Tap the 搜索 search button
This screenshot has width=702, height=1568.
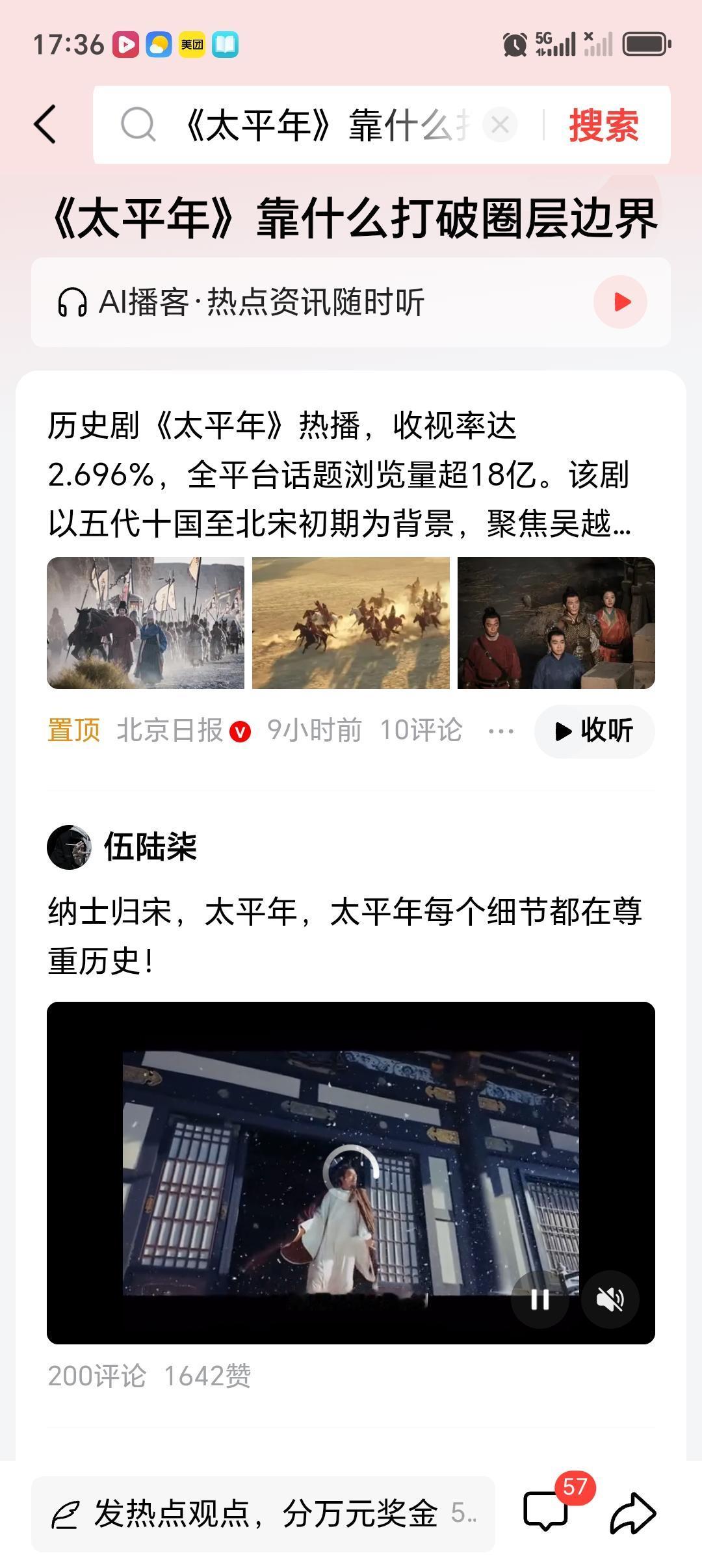[x=603, y=125]
